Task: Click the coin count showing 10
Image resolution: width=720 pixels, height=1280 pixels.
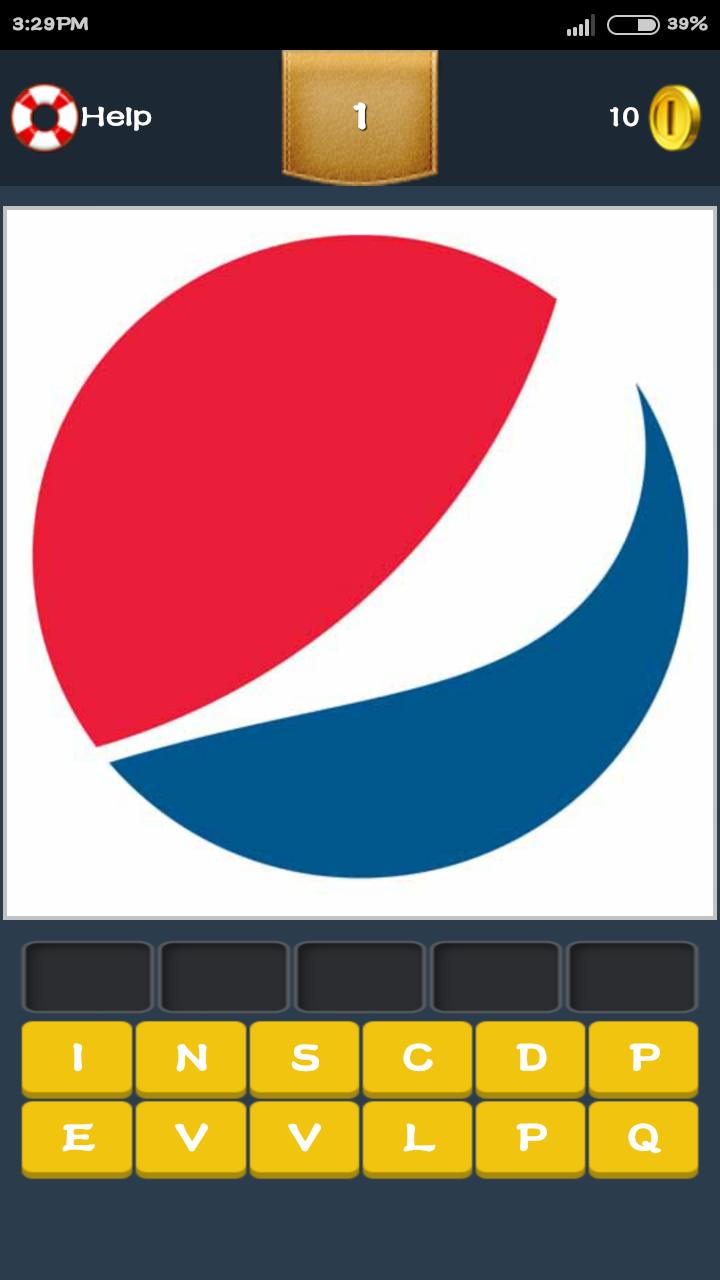Action: coord(624,115)
